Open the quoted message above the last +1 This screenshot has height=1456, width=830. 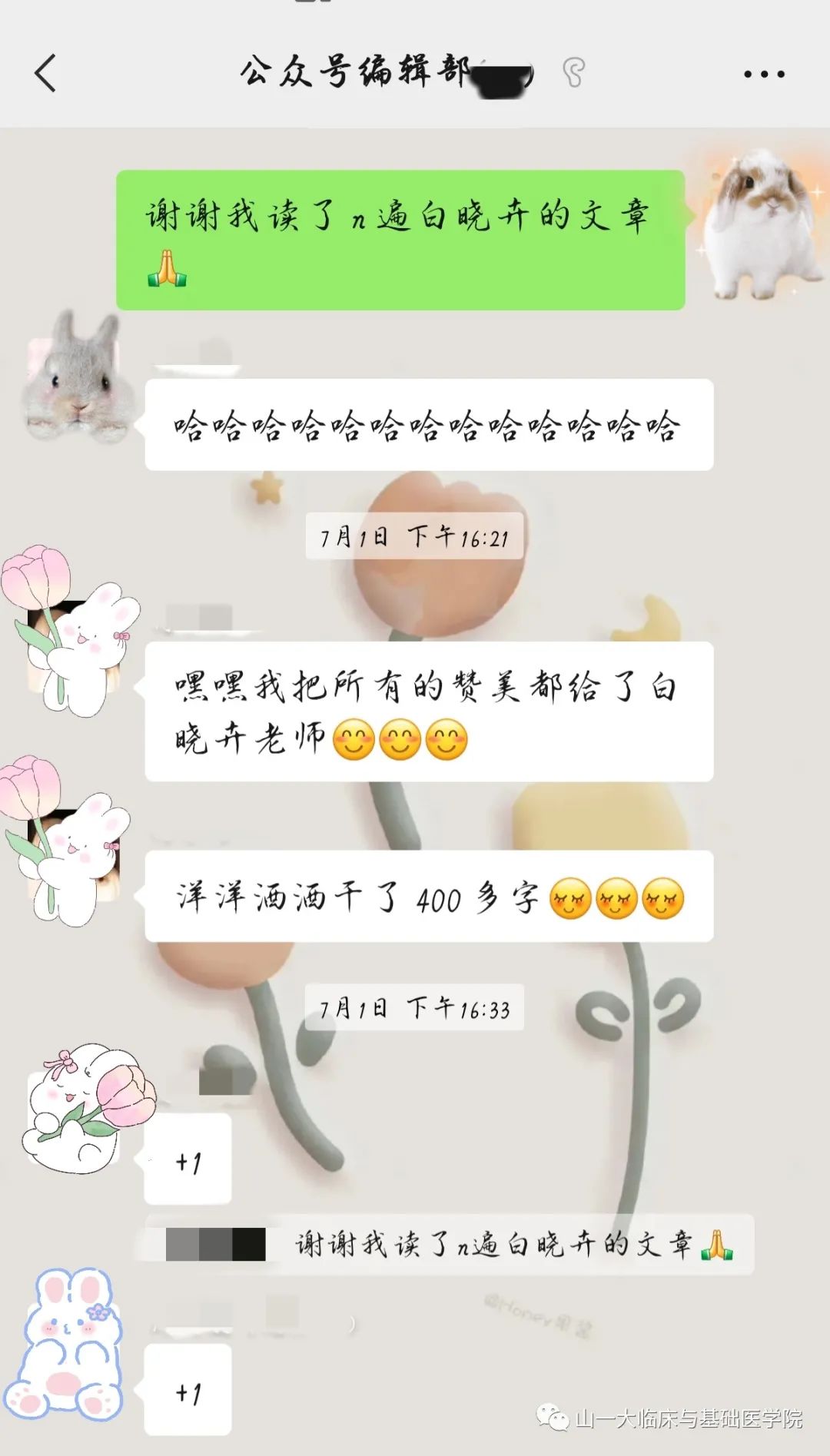(x=513, y=1244)
